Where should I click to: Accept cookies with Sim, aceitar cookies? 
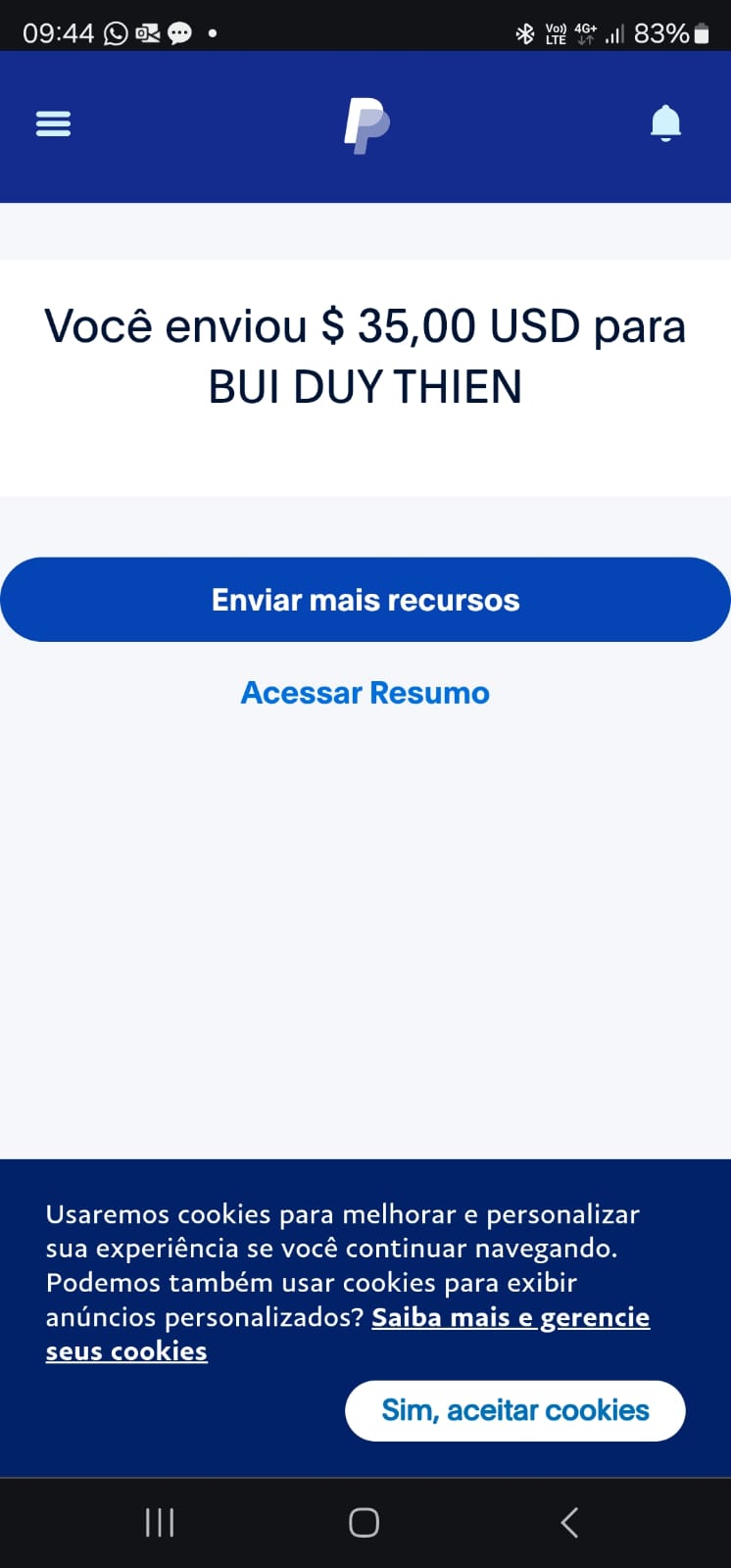[514, 1410]
